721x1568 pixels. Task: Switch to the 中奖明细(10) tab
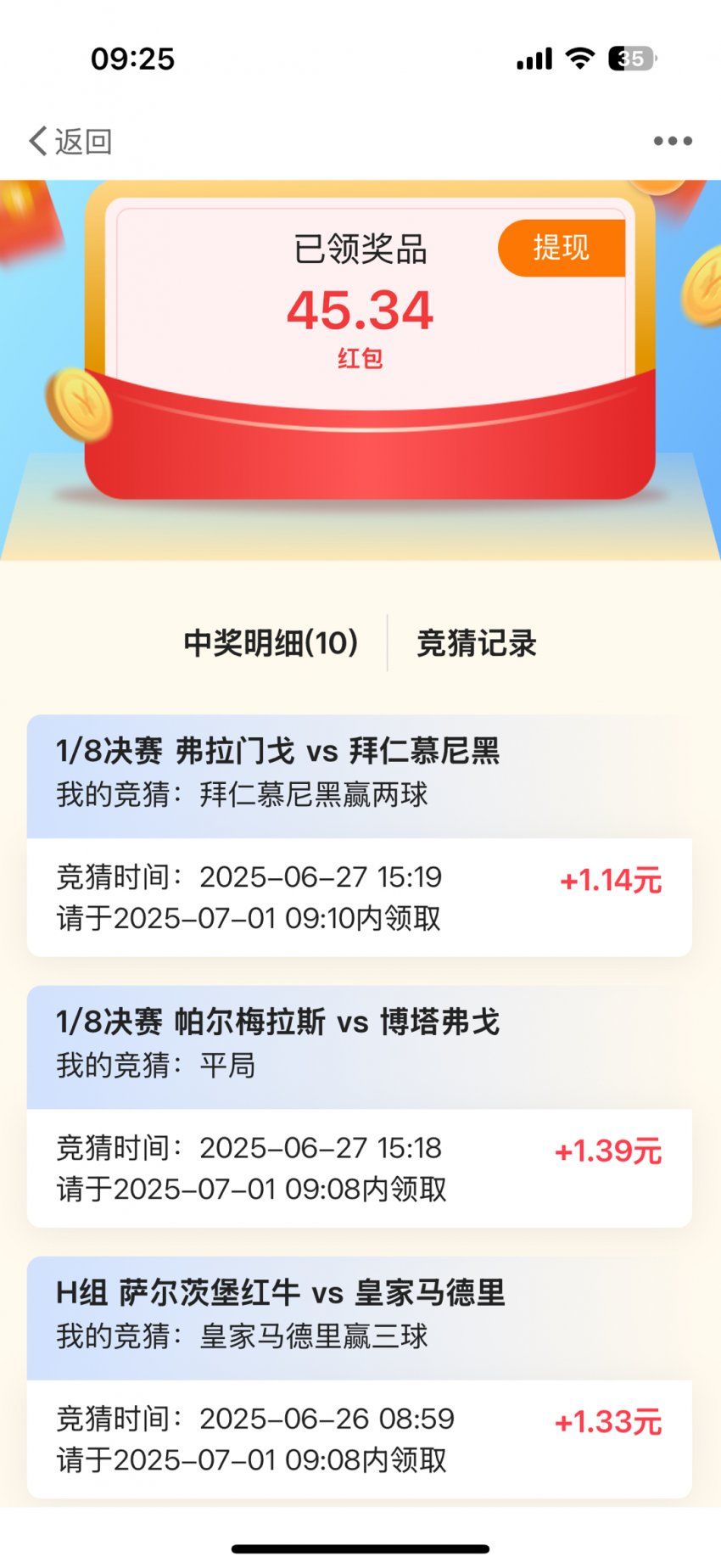[271, 643]
